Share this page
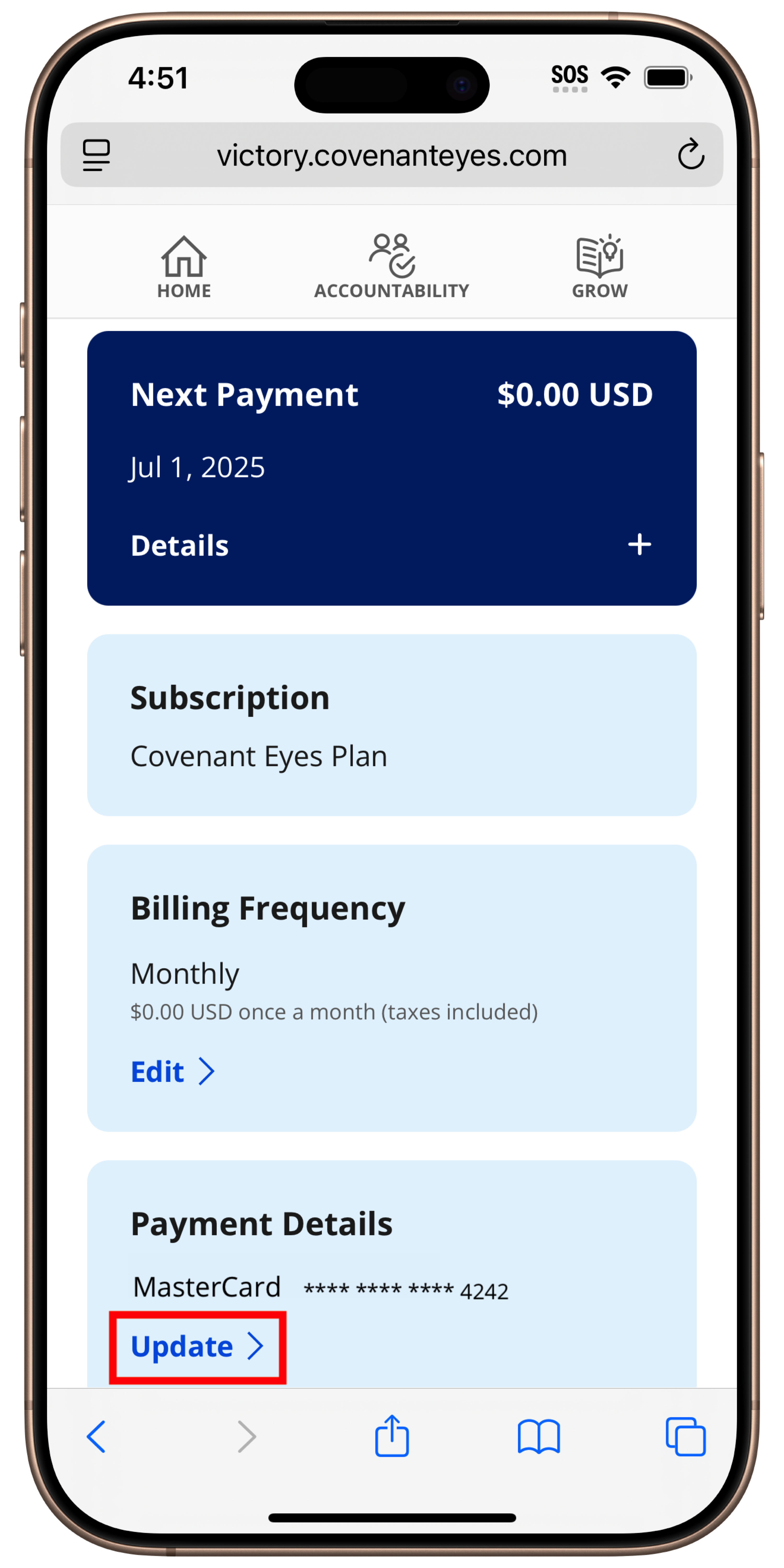This screenshot has width=784, height=1568. 391,1436
